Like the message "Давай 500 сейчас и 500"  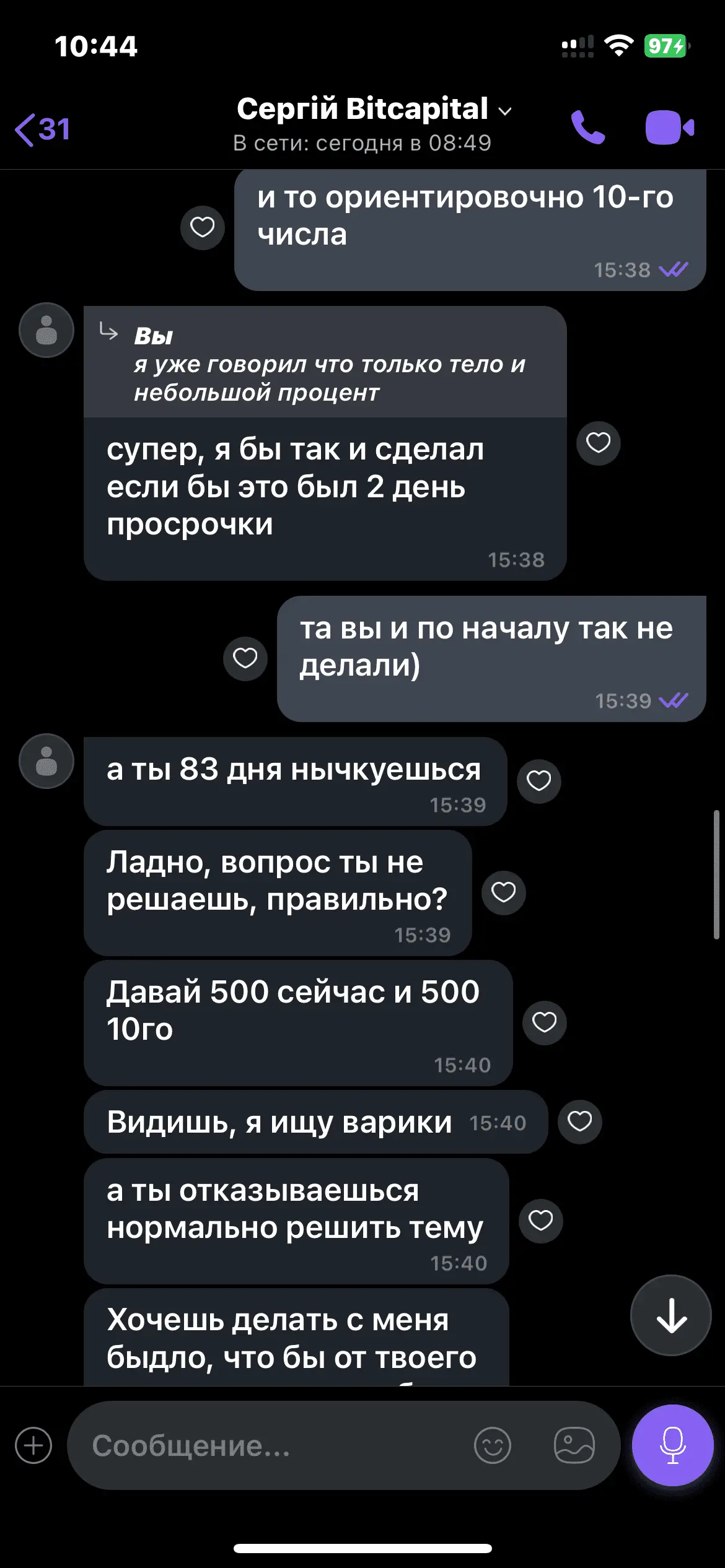[544, 1022]
